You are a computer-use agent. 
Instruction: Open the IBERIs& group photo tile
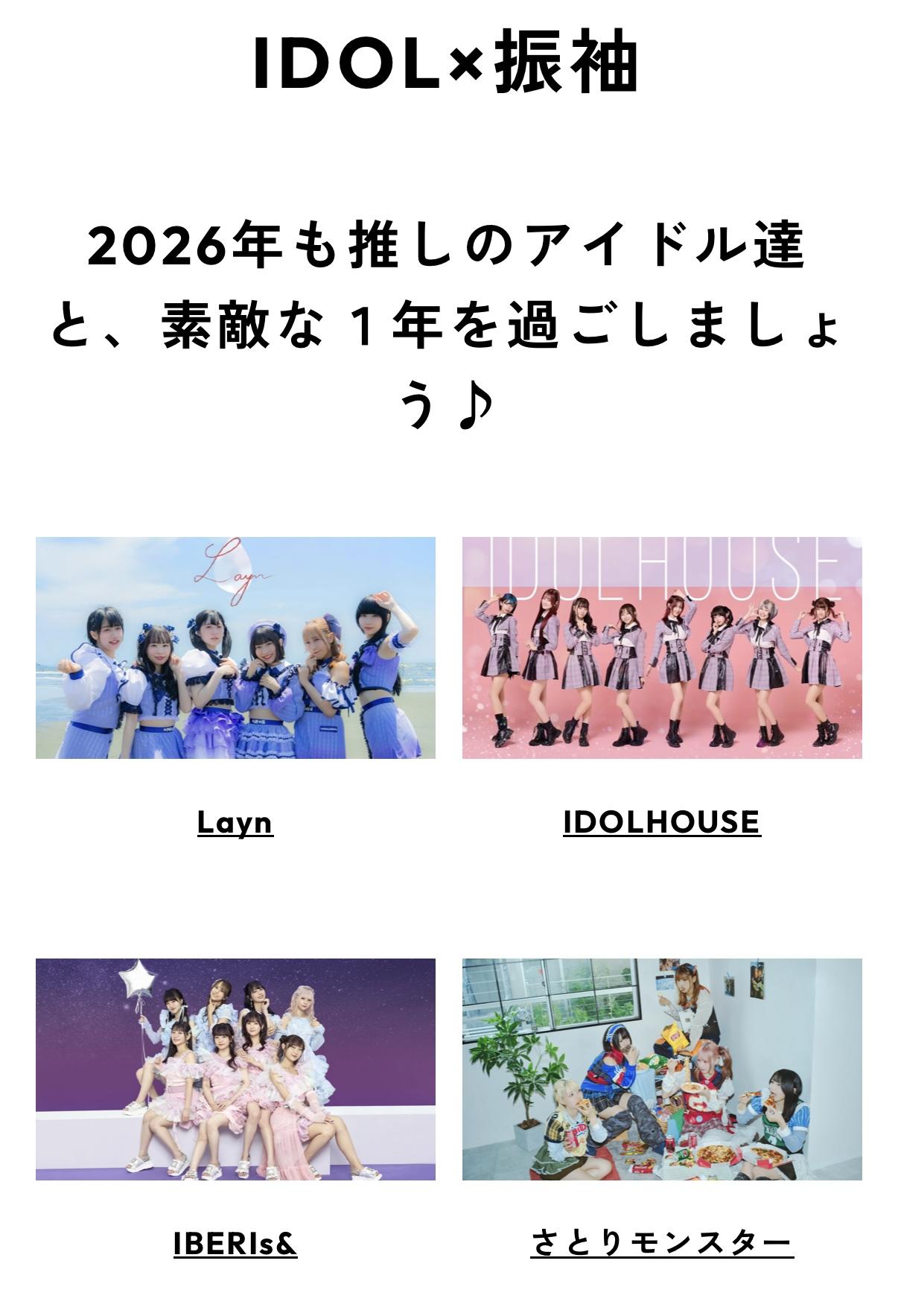point(235,1069)
